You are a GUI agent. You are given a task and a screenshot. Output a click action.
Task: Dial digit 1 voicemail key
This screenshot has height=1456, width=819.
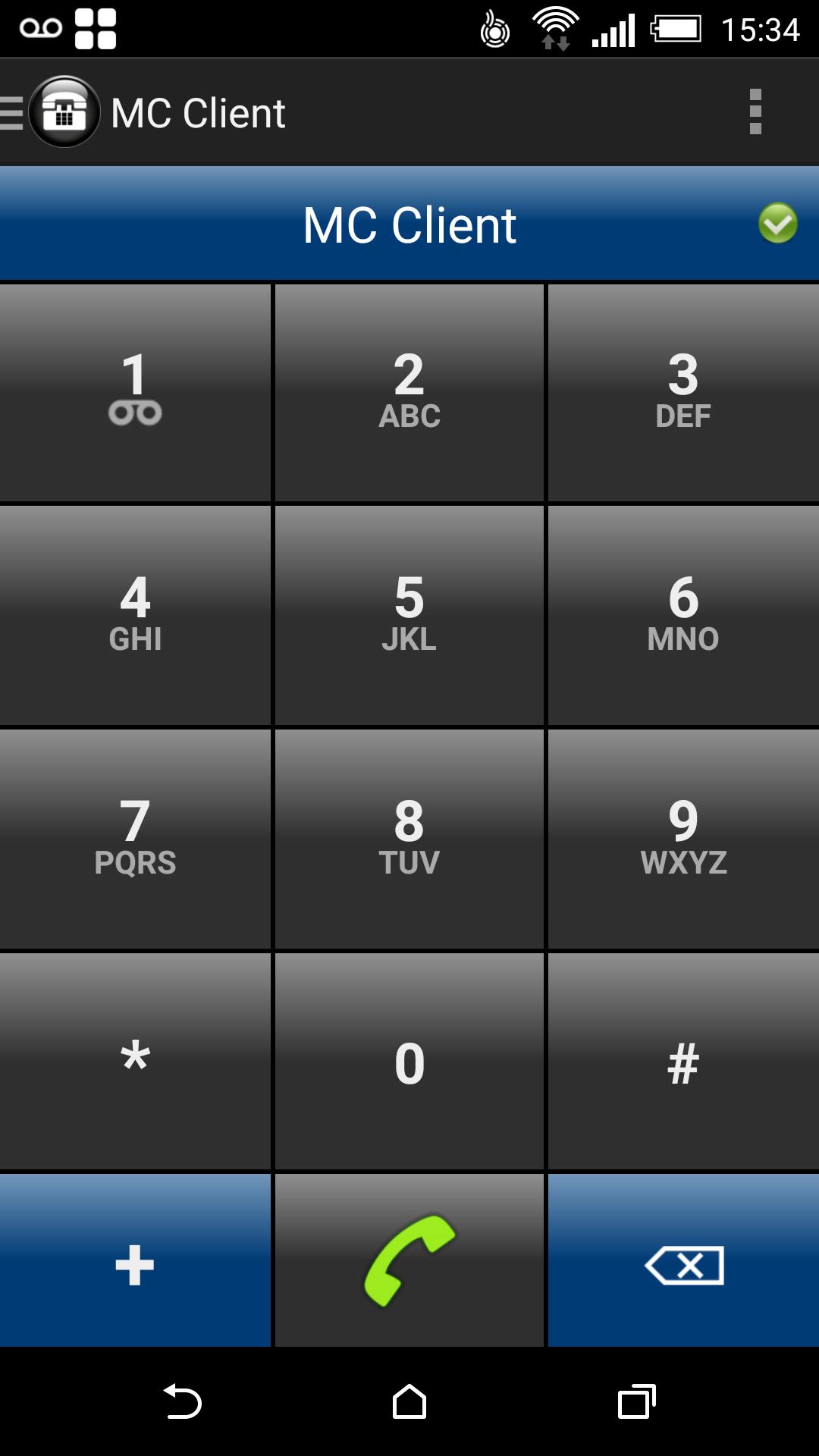135,392
